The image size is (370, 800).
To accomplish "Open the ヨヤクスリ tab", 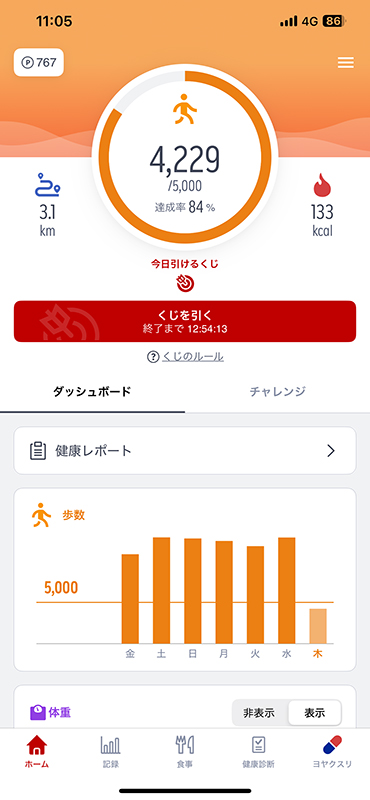I will [332, 753].
